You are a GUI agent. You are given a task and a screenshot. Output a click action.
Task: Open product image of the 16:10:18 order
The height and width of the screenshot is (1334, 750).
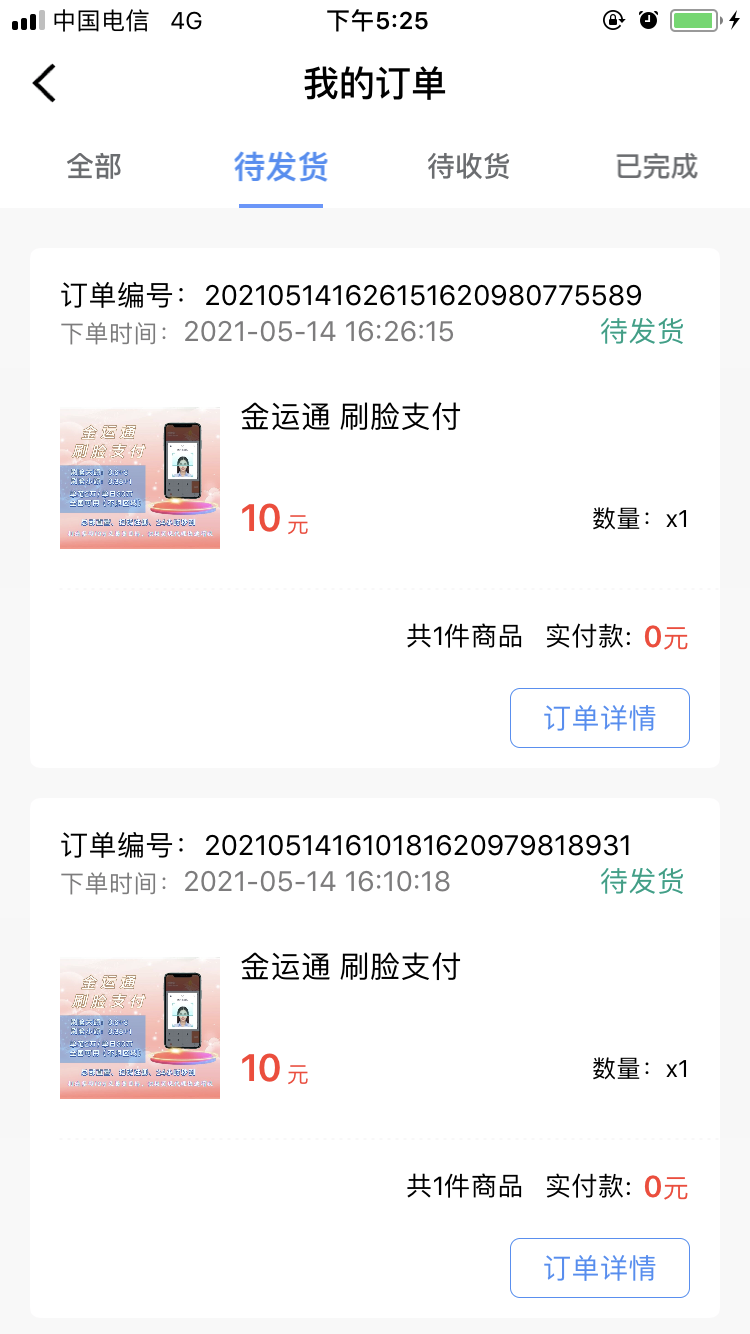coord(140,1028)
